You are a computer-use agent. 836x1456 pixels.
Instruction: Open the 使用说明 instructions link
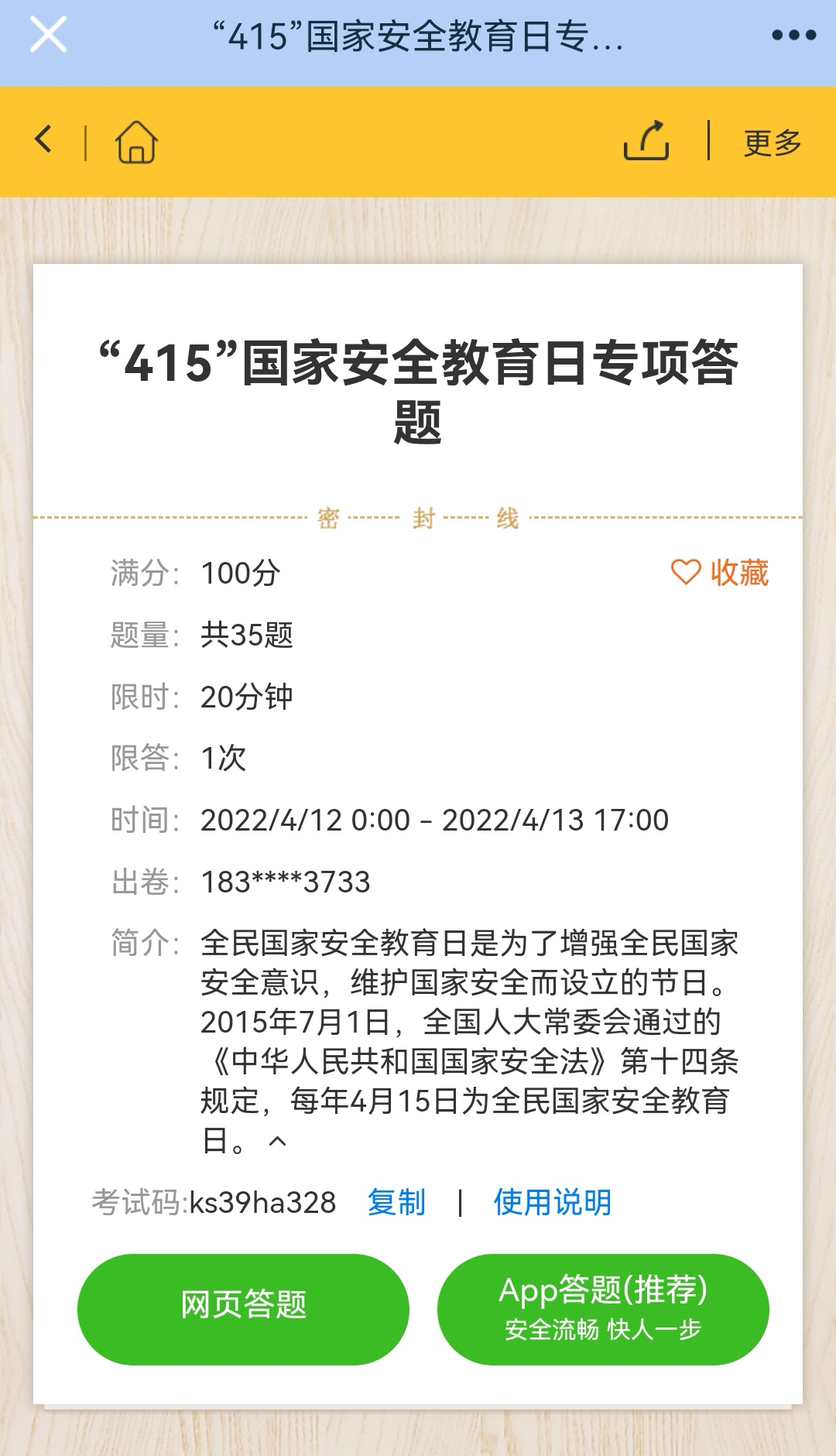click(x=552, y=1203)
